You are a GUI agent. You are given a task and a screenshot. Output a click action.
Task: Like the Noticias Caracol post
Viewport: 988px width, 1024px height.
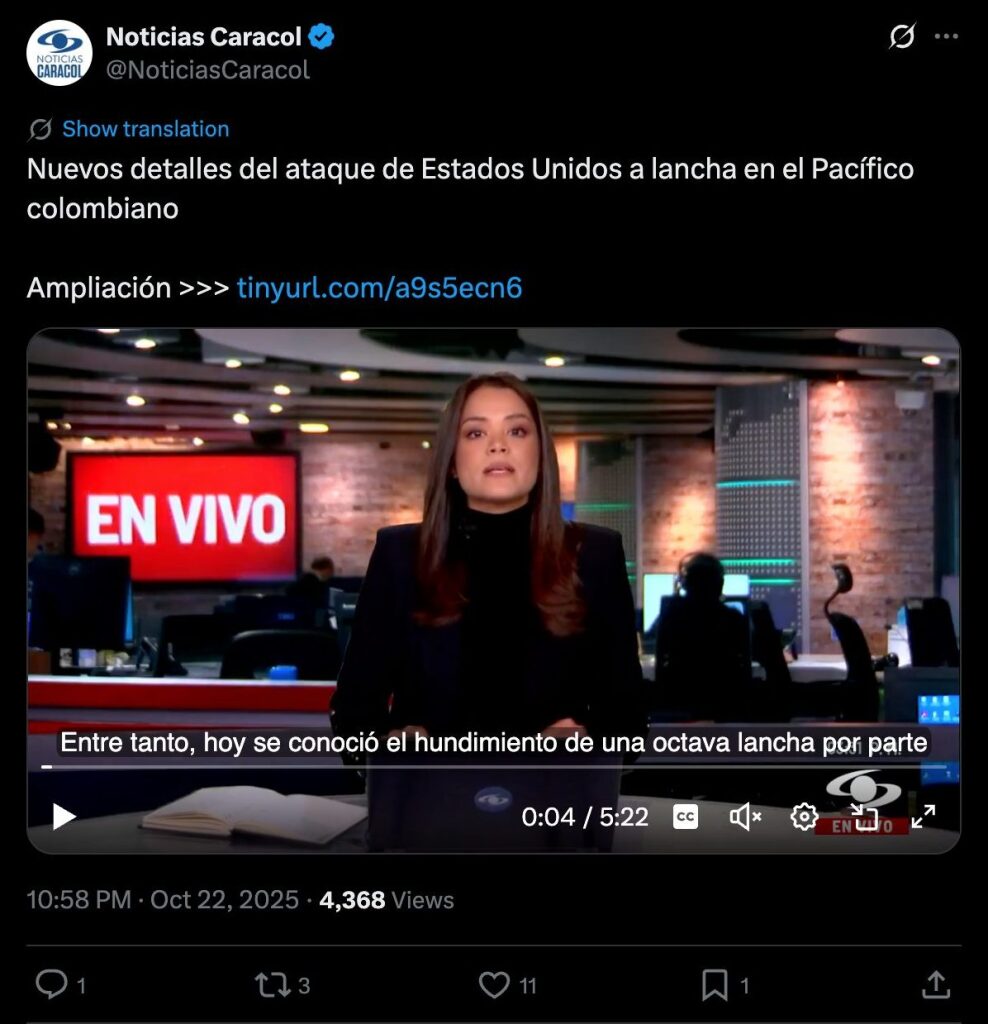pyautogui.click(x=494, y=985)
